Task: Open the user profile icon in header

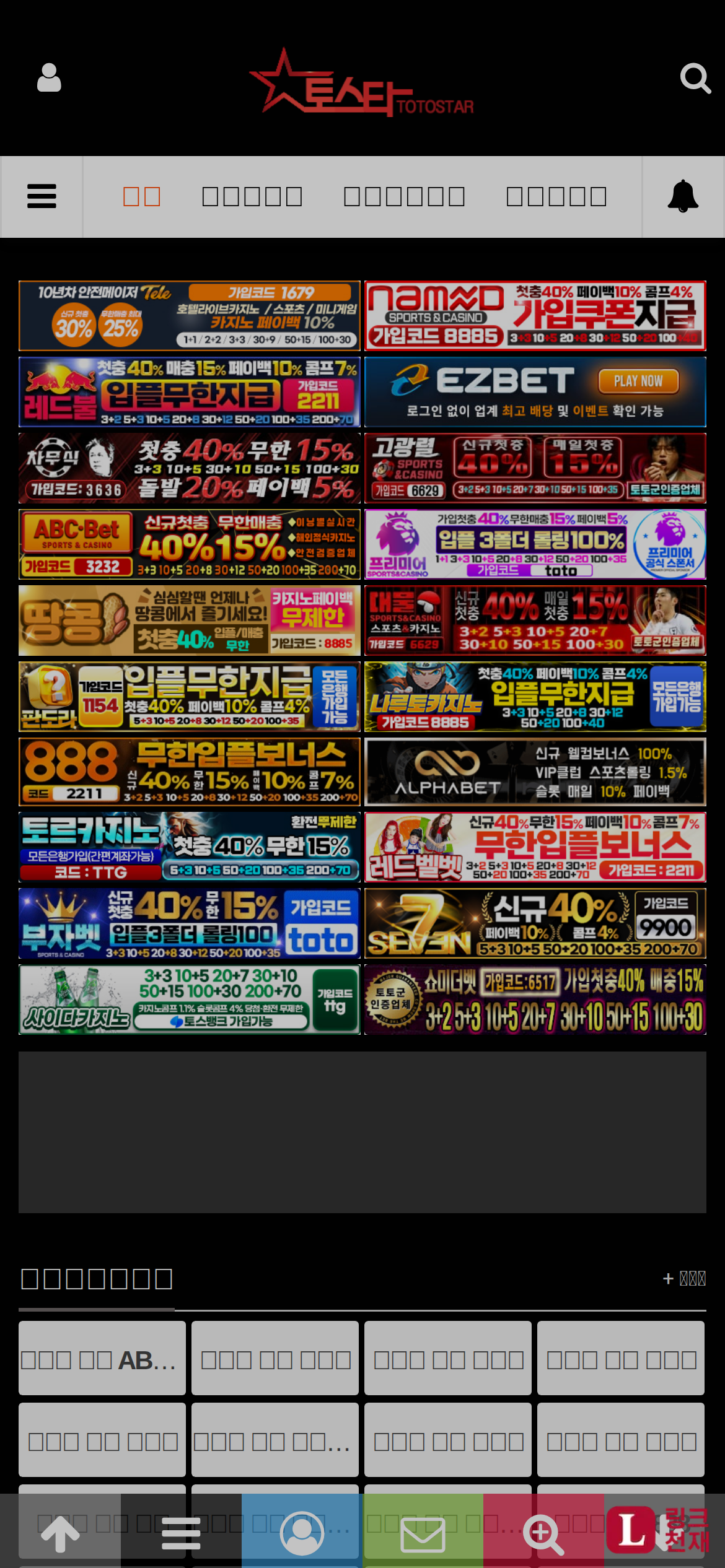Action: click(x=49, y=78)
